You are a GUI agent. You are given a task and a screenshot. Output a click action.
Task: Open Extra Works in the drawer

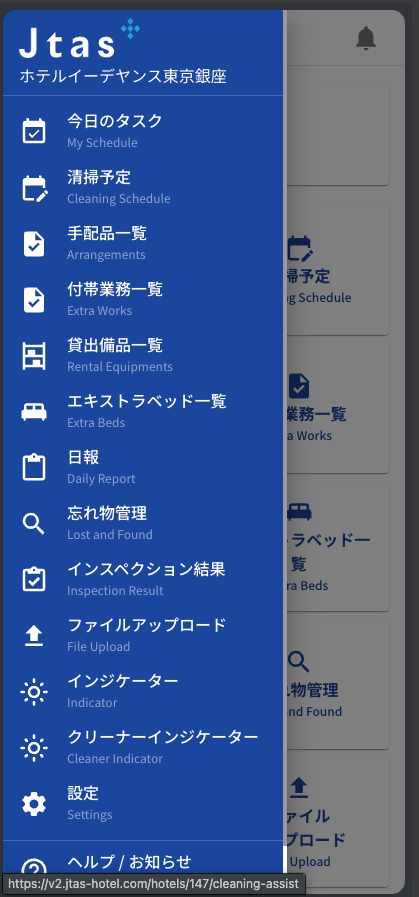(143, 299)
